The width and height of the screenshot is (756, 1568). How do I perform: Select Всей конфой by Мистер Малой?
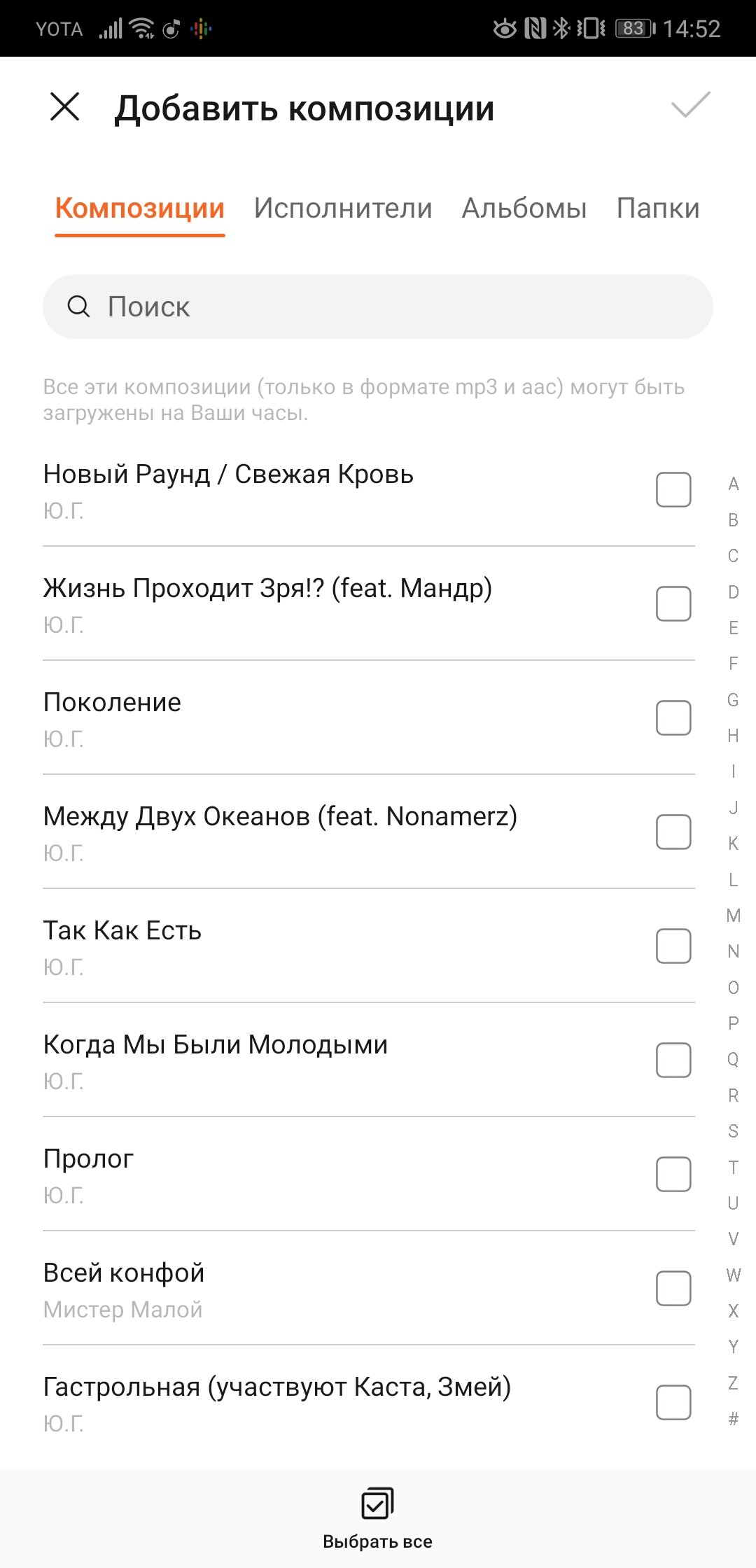(673, 1288)
